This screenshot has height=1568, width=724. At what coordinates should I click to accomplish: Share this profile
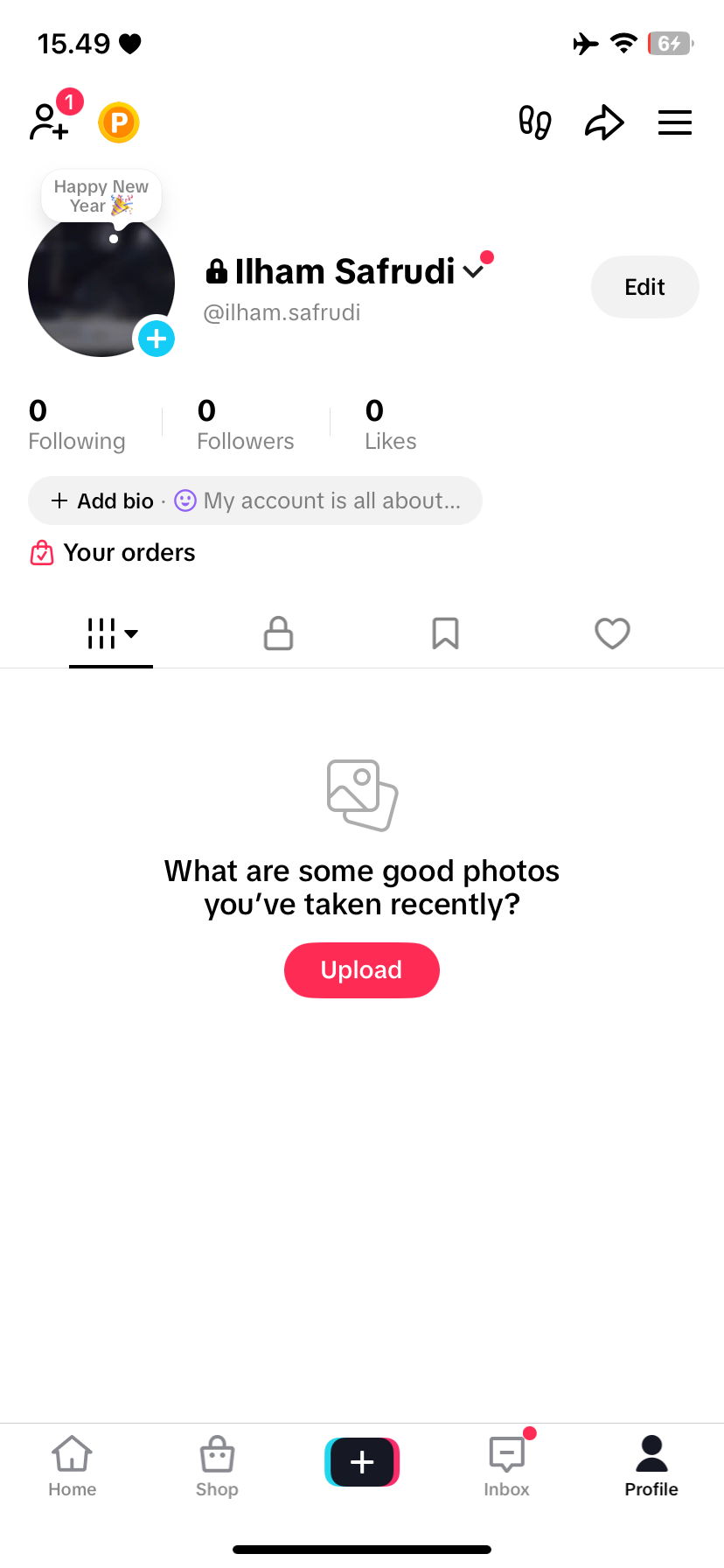pyautogui.click(x=604, y=122)
